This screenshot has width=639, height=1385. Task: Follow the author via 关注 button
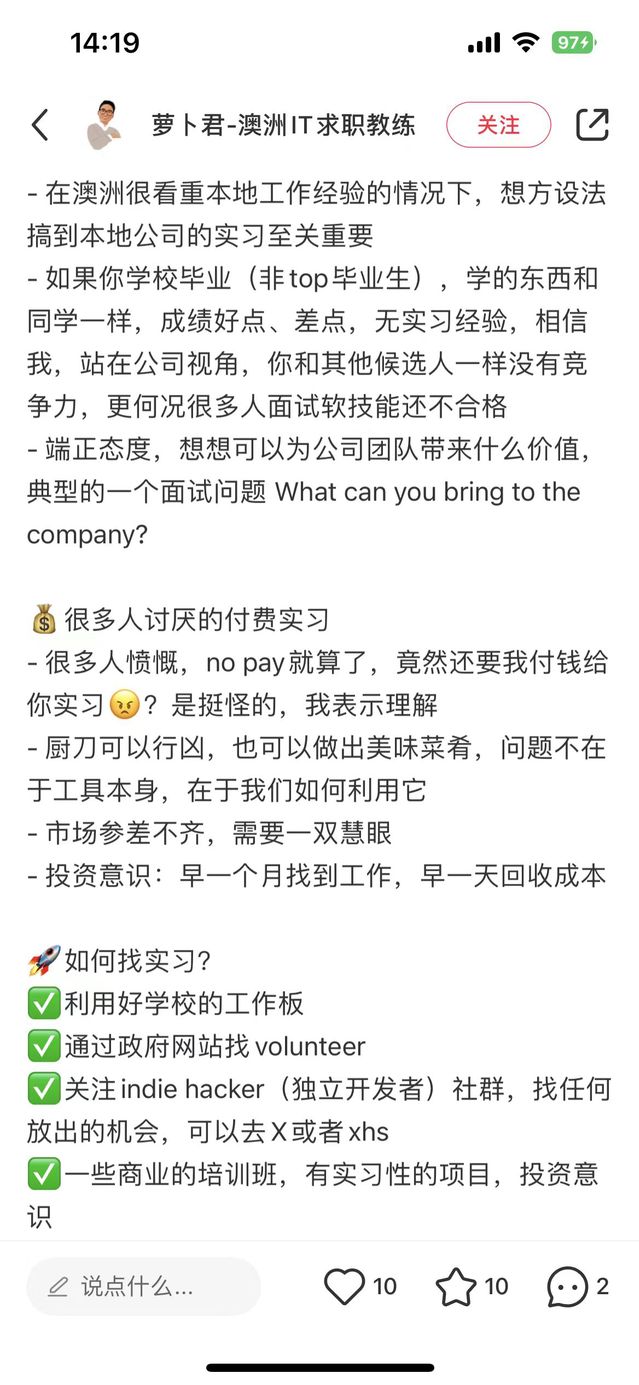pyautogui.click(x=498, y=125)
